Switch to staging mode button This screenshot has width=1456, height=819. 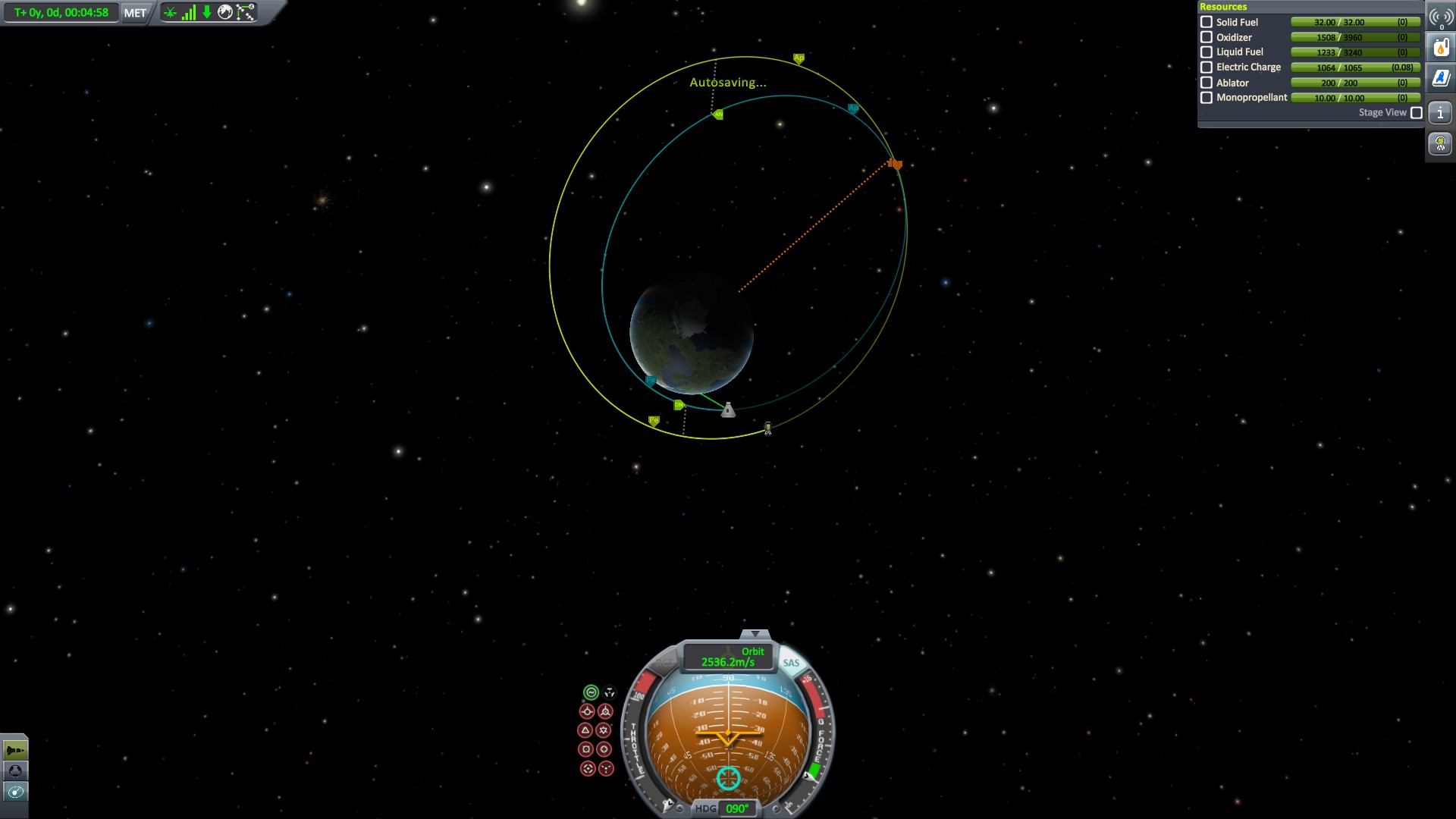click(x=15, y=751)
